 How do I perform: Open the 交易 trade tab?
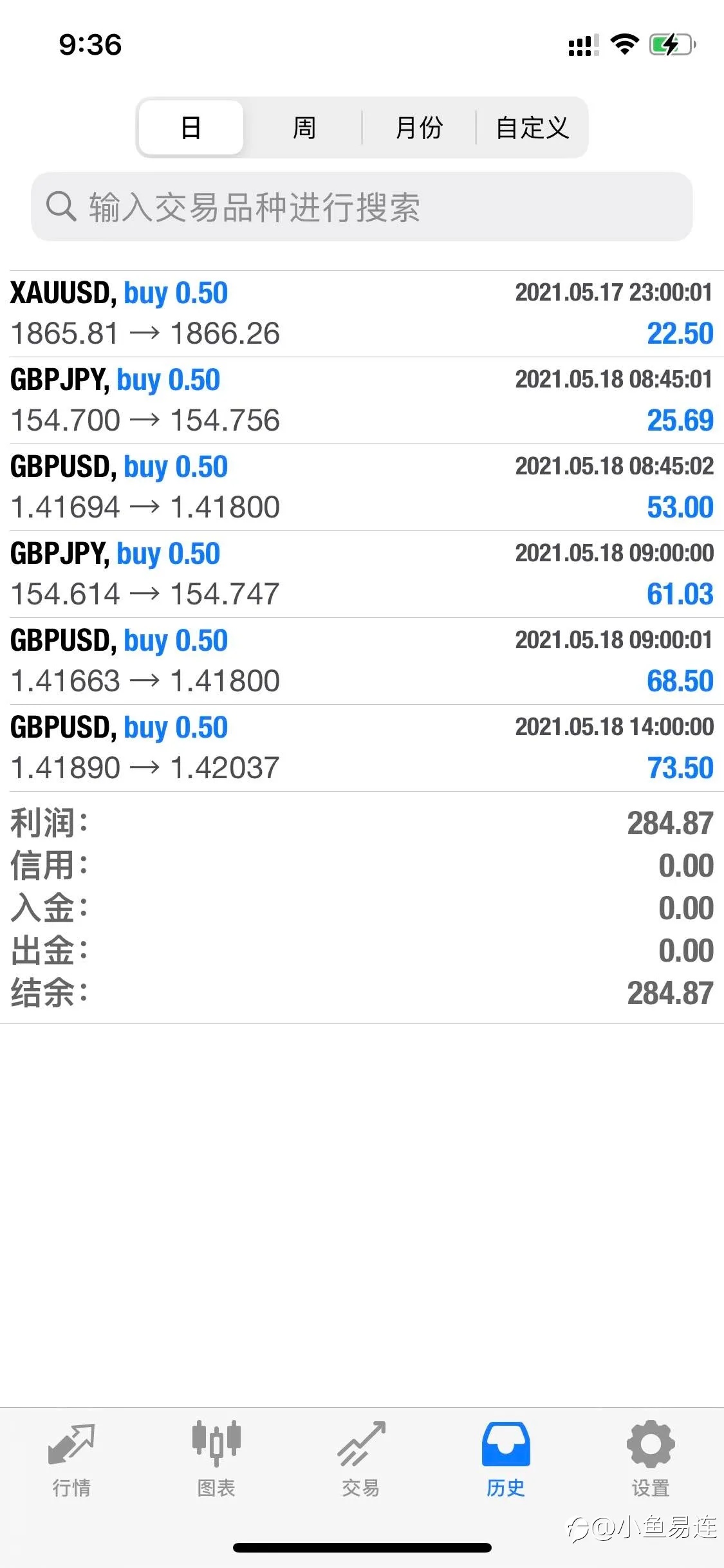pos(361,1459)
